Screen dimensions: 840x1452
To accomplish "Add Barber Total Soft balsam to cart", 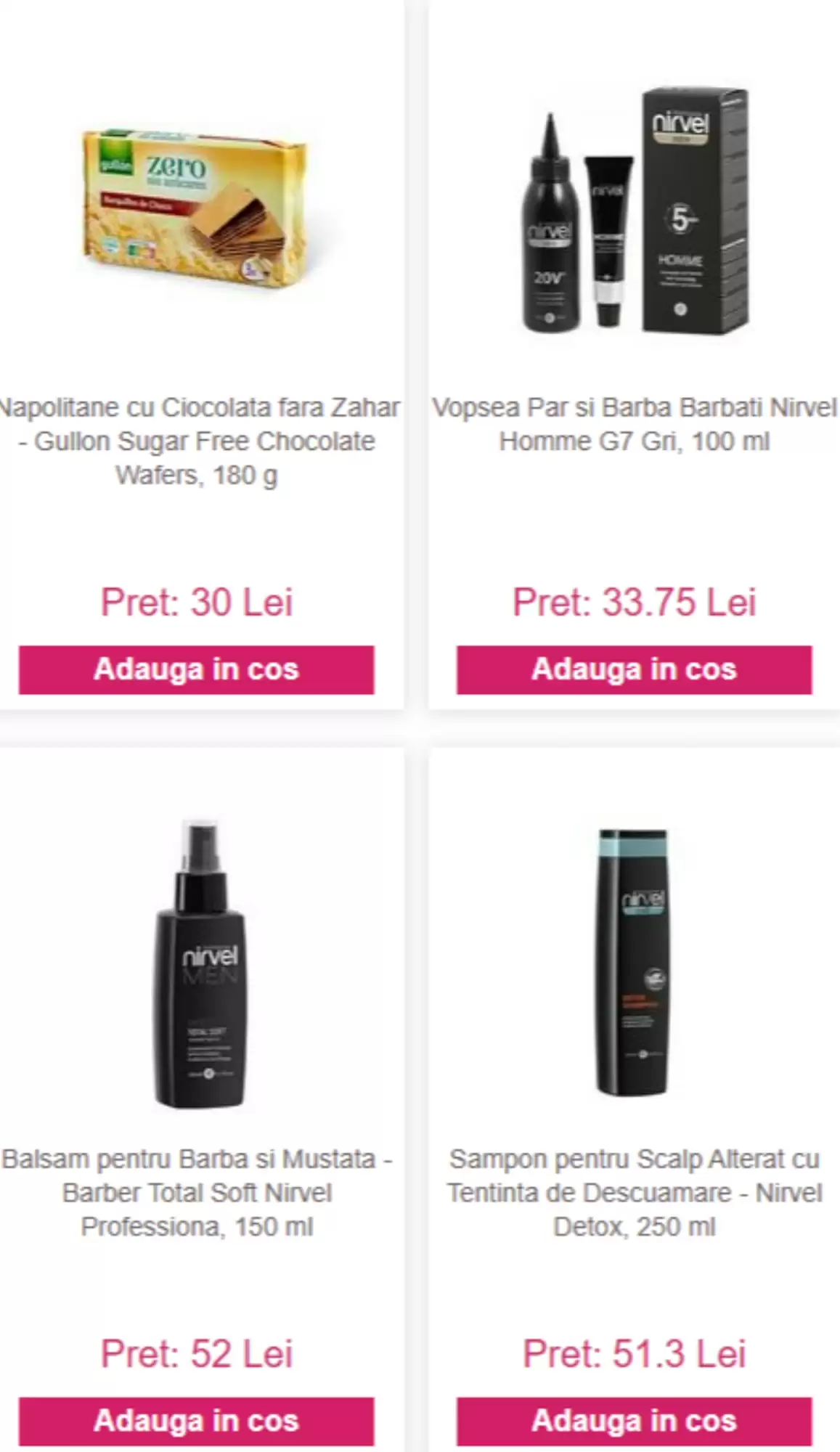I will [197, 1421].
